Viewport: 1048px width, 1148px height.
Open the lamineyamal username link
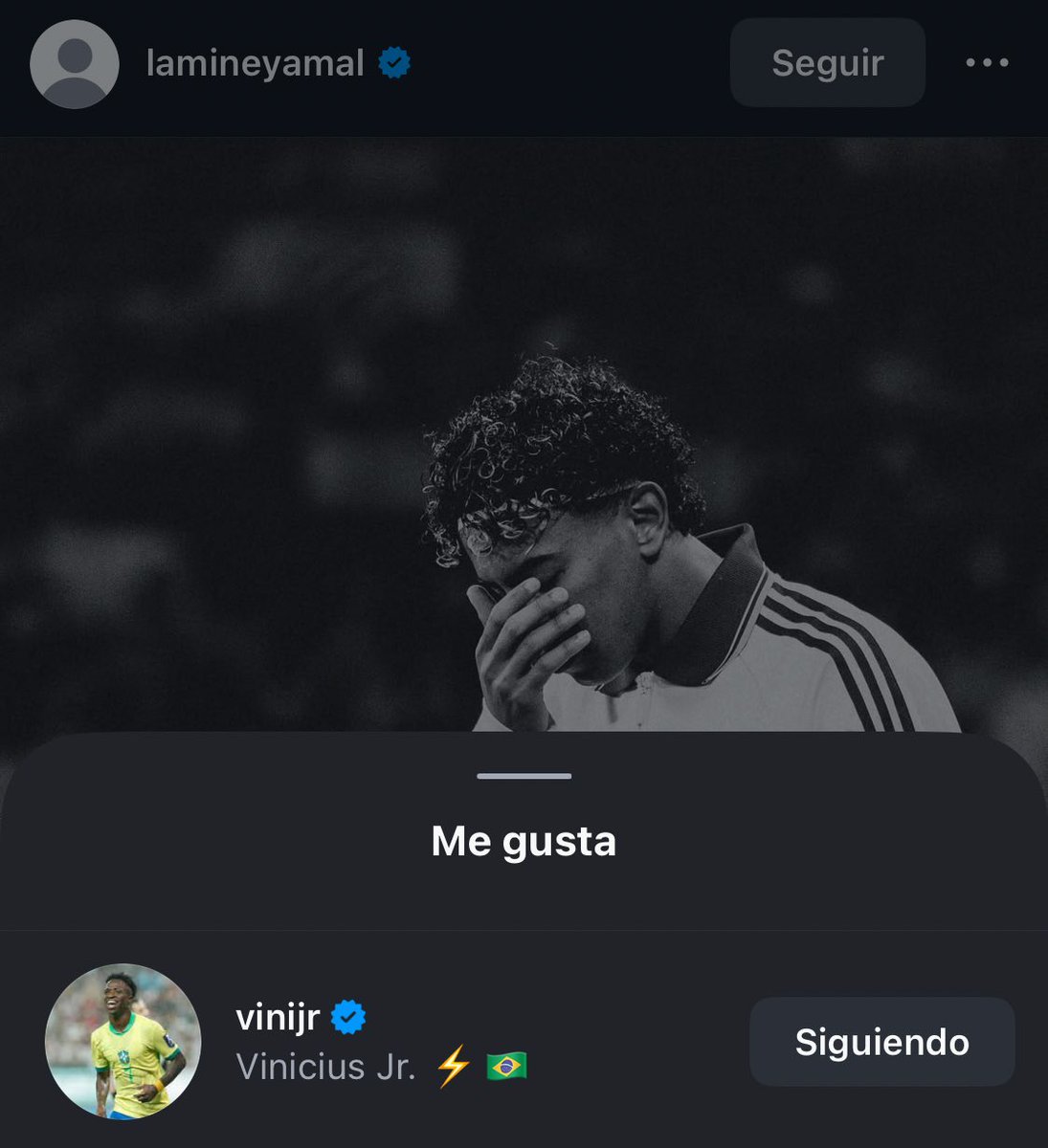coord(255,64)
